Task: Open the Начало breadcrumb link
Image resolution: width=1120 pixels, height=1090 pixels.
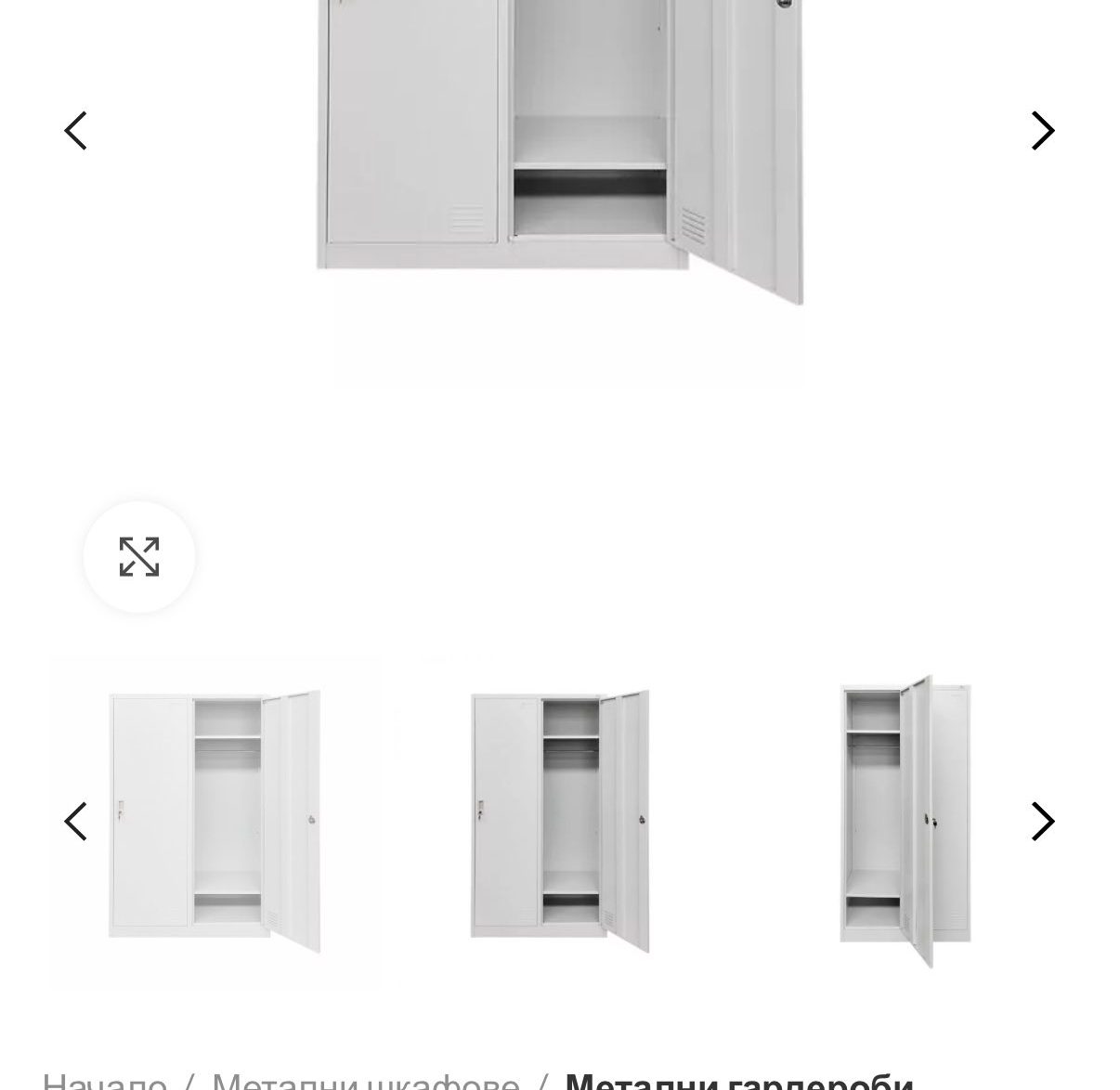Action: pyautogui.click(x=104, y=1082)
